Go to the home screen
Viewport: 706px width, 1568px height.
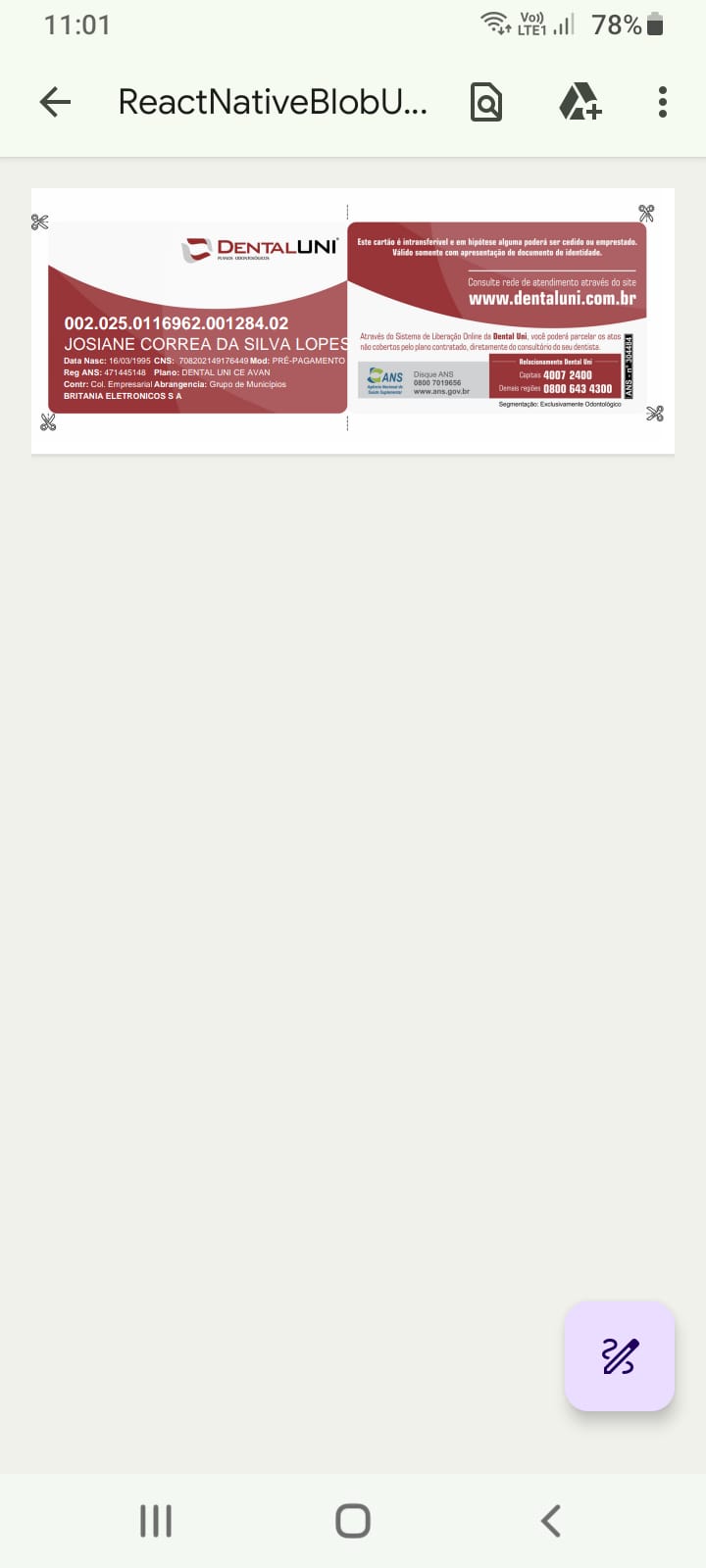(353, 1521)
